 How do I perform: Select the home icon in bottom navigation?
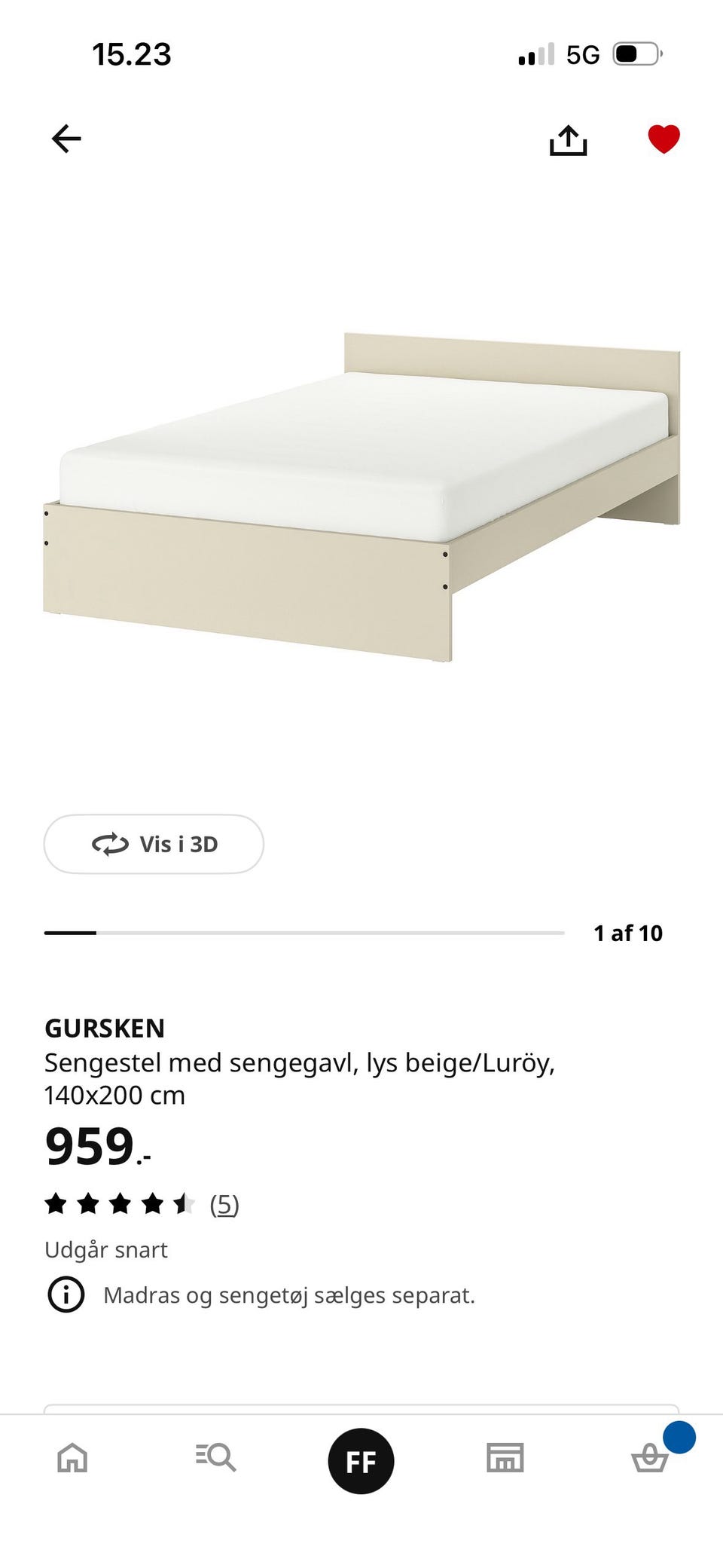pos(72,1459)
